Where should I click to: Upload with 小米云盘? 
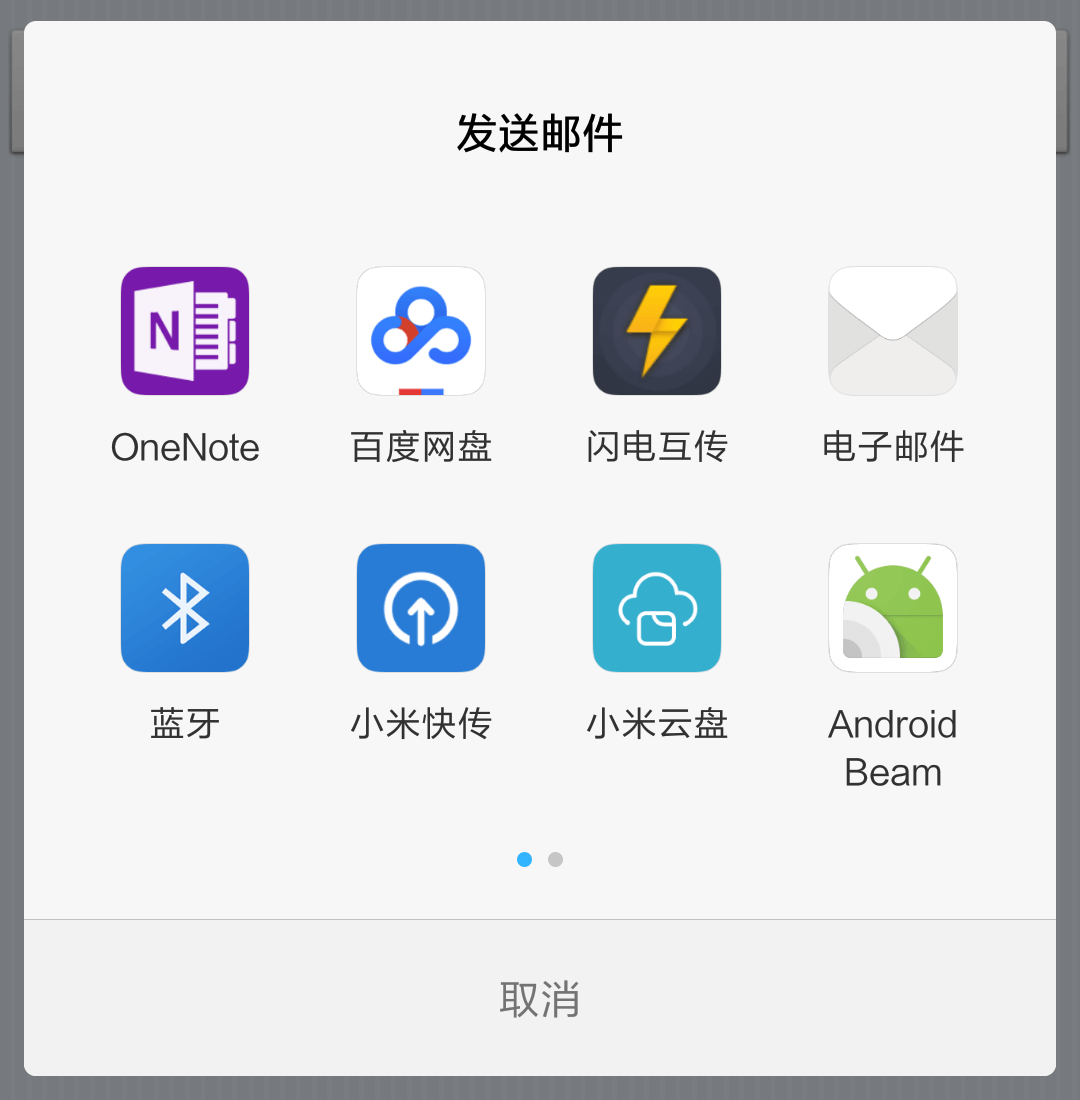[657, 608]
